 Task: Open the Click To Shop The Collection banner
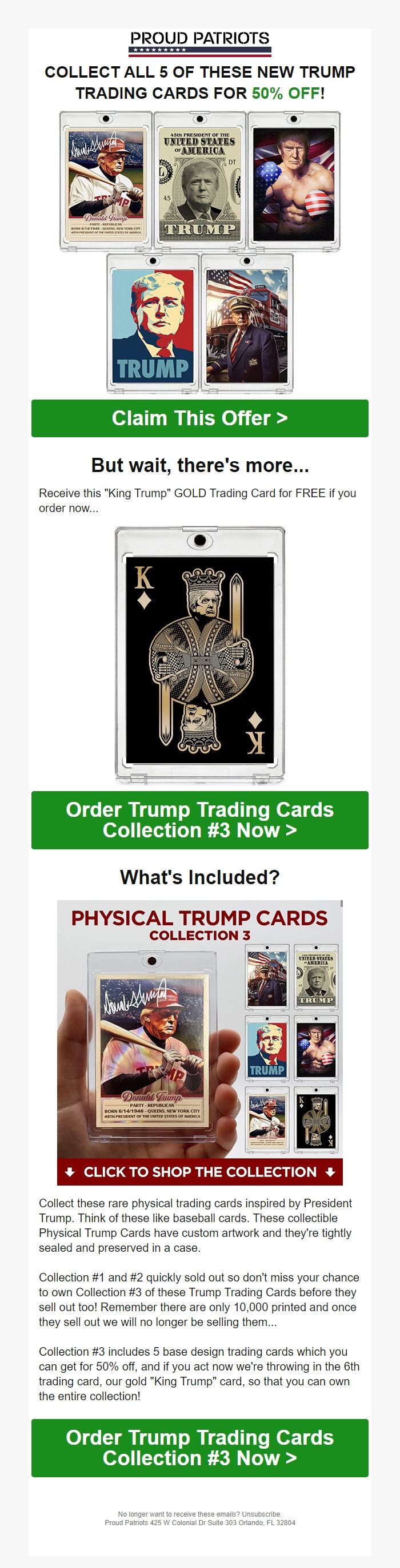199,1172
